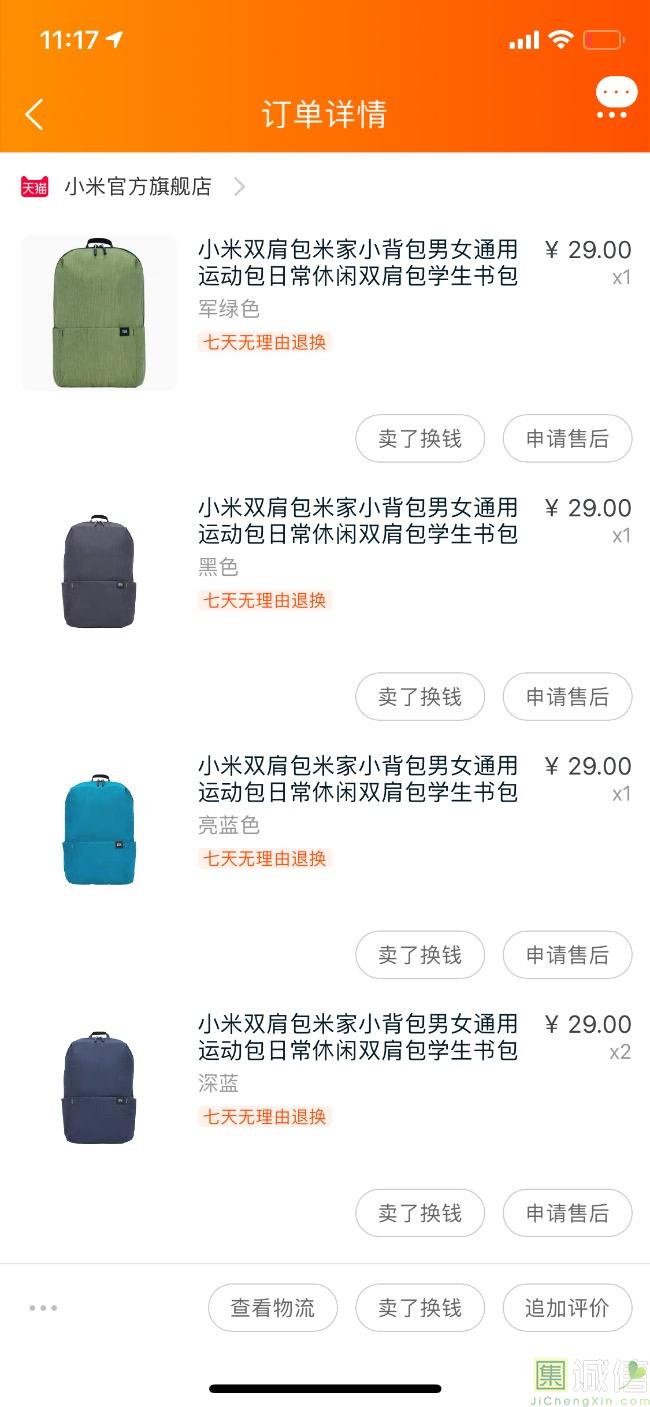This screenshot has width=650, height=1407.
Task: Request 申请售后 for the 深蓝 backpack
Action: pos(567,1213)
